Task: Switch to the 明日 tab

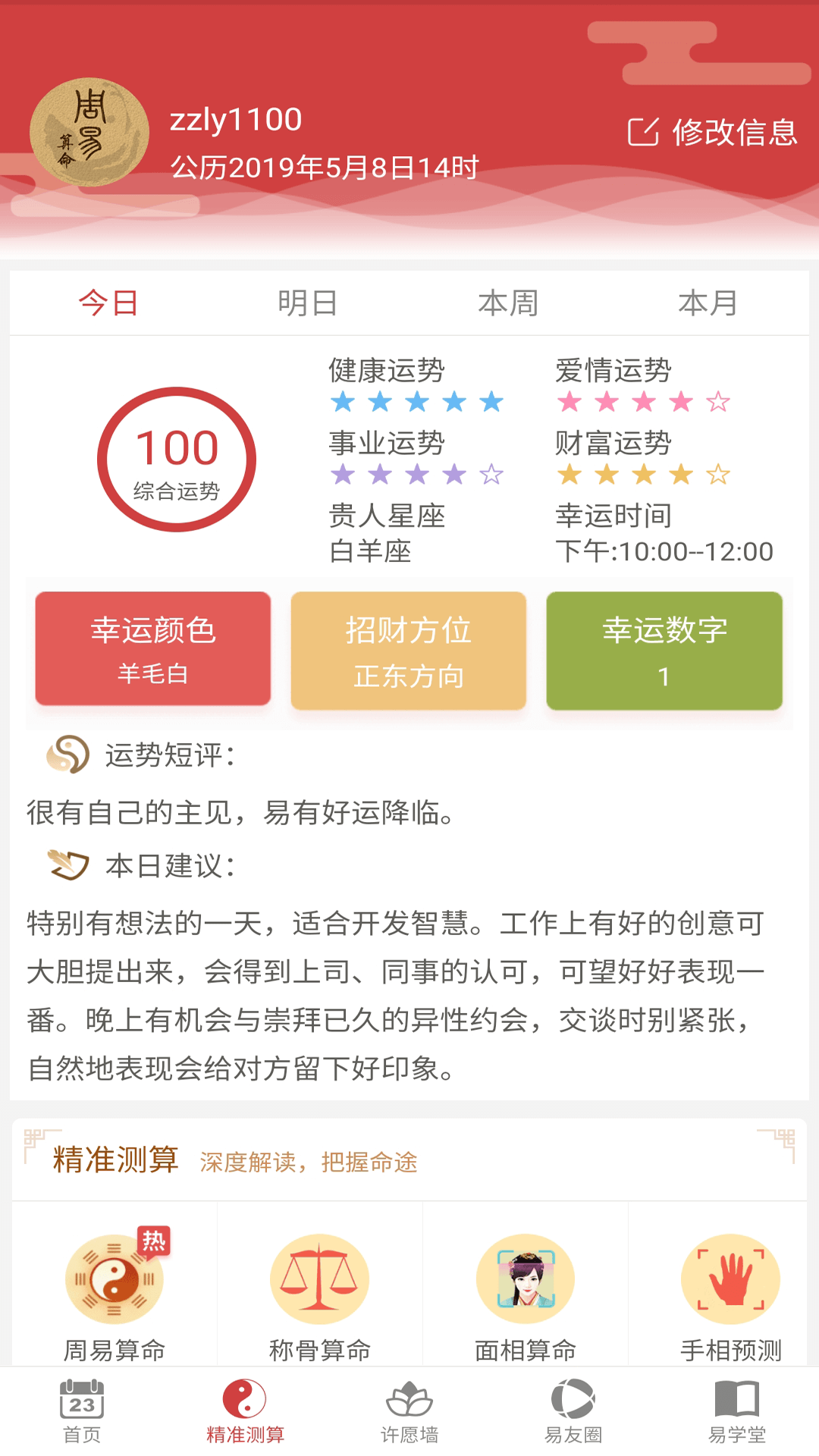Action: tap(307, 303)
